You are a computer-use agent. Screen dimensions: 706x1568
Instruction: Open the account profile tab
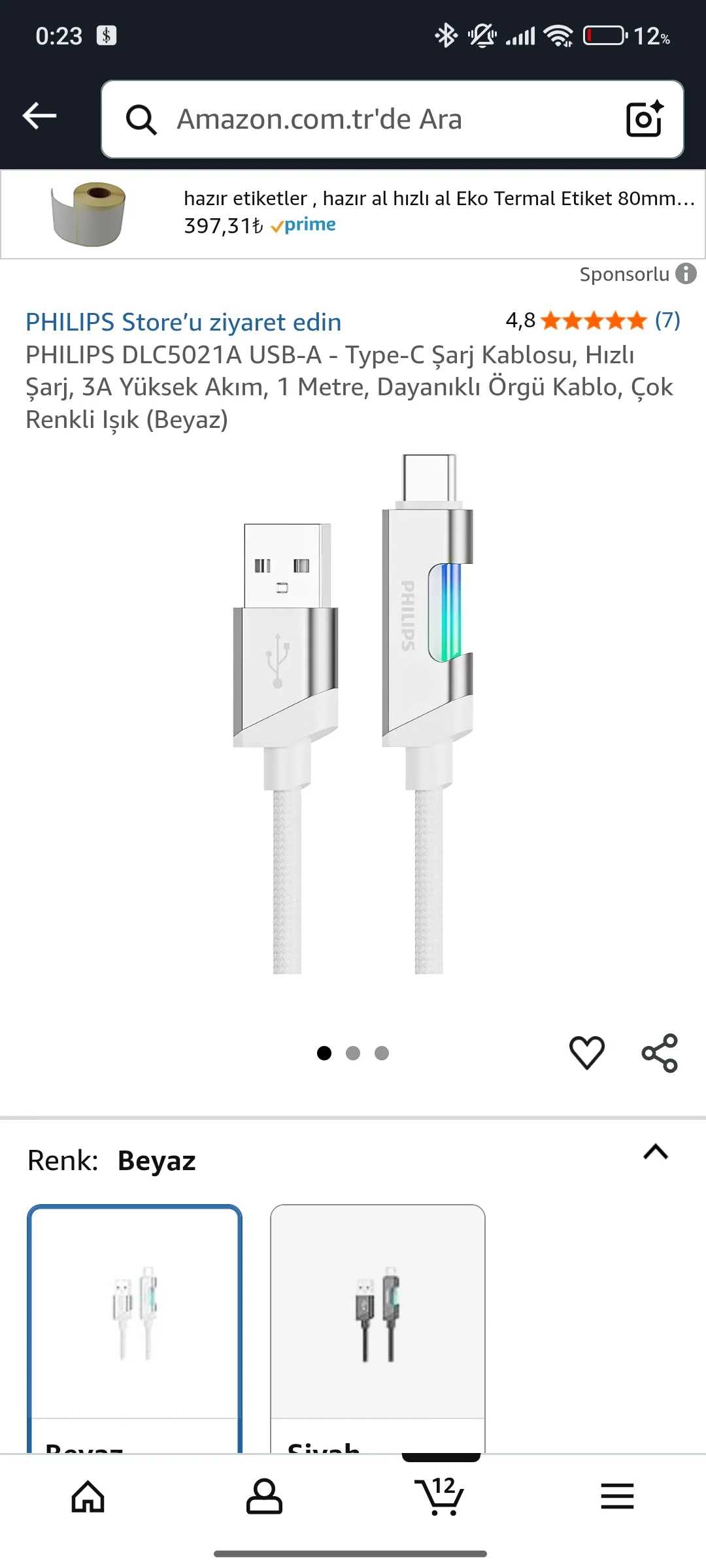click(264, 1496)
